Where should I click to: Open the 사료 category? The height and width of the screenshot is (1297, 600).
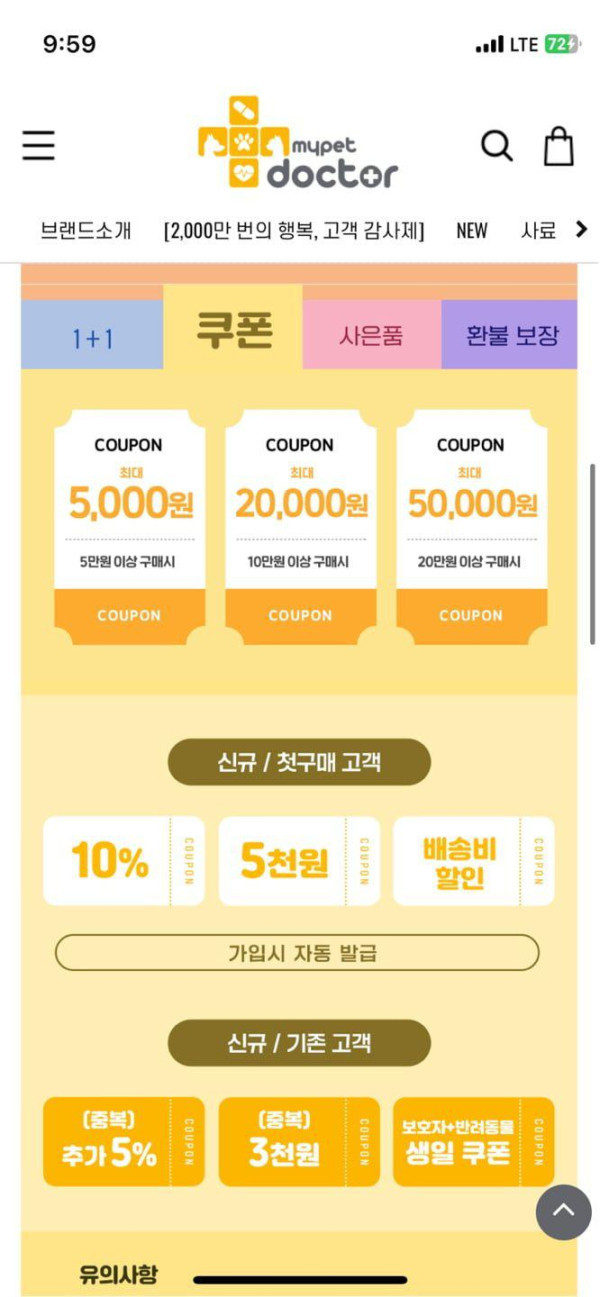click(x=538, y=230)
